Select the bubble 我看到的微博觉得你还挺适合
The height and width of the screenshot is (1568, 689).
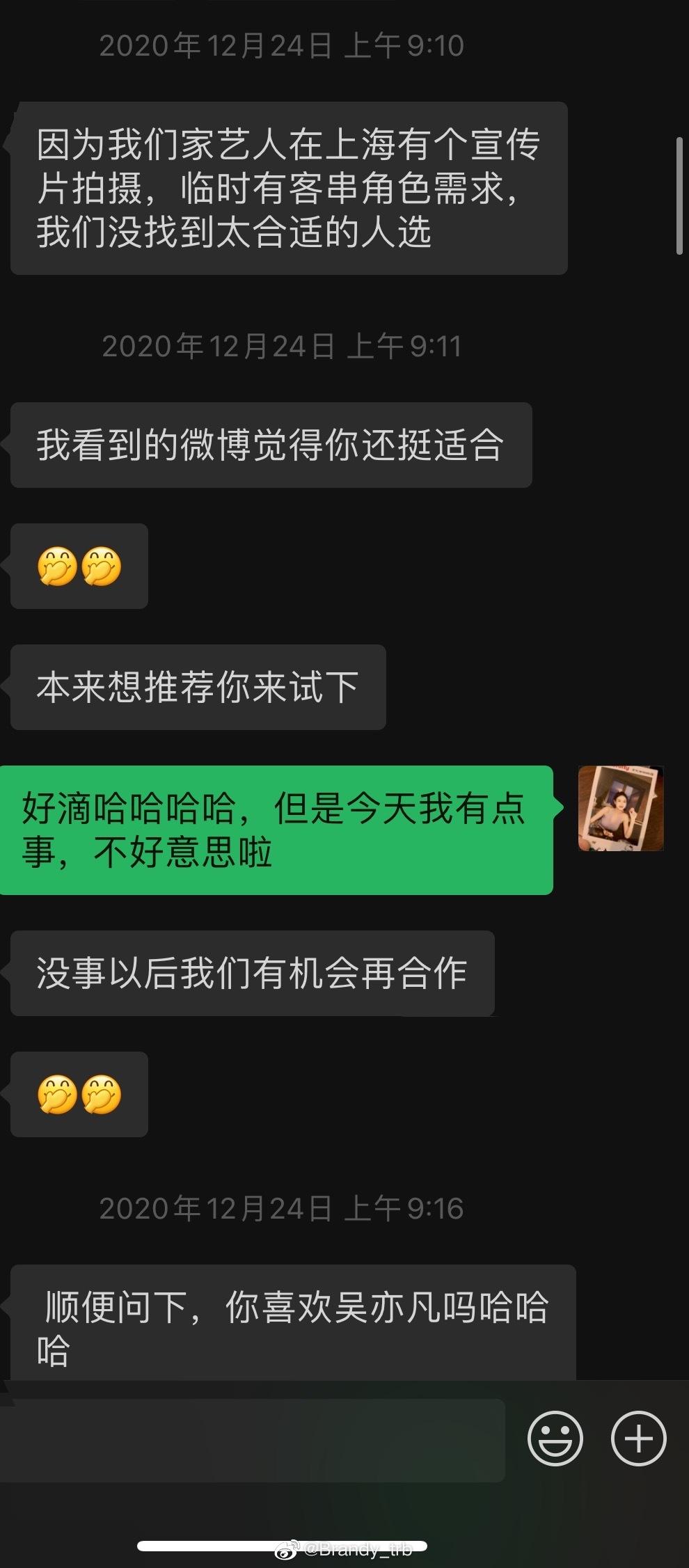pyautogui.click(x=271, y=445)
